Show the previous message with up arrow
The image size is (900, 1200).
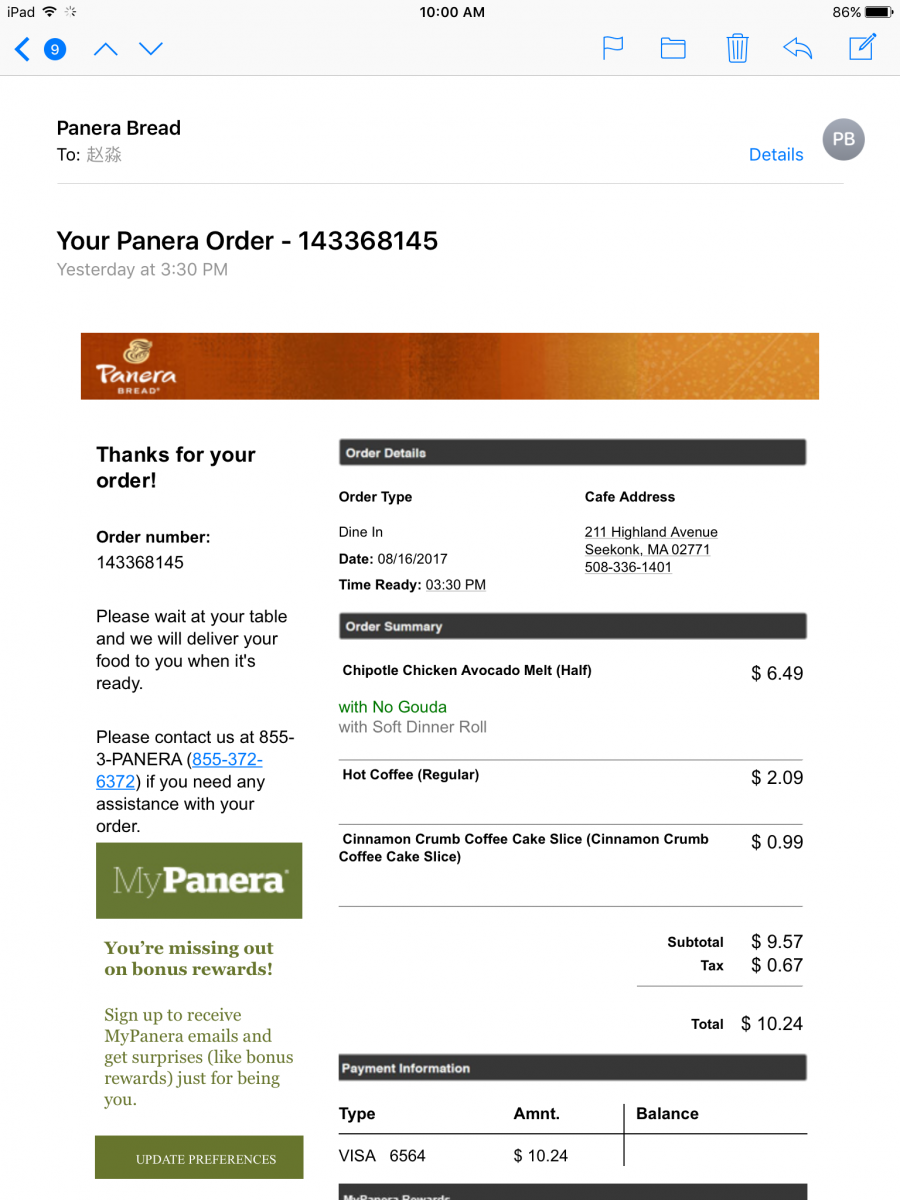click(x=106, y=48)
